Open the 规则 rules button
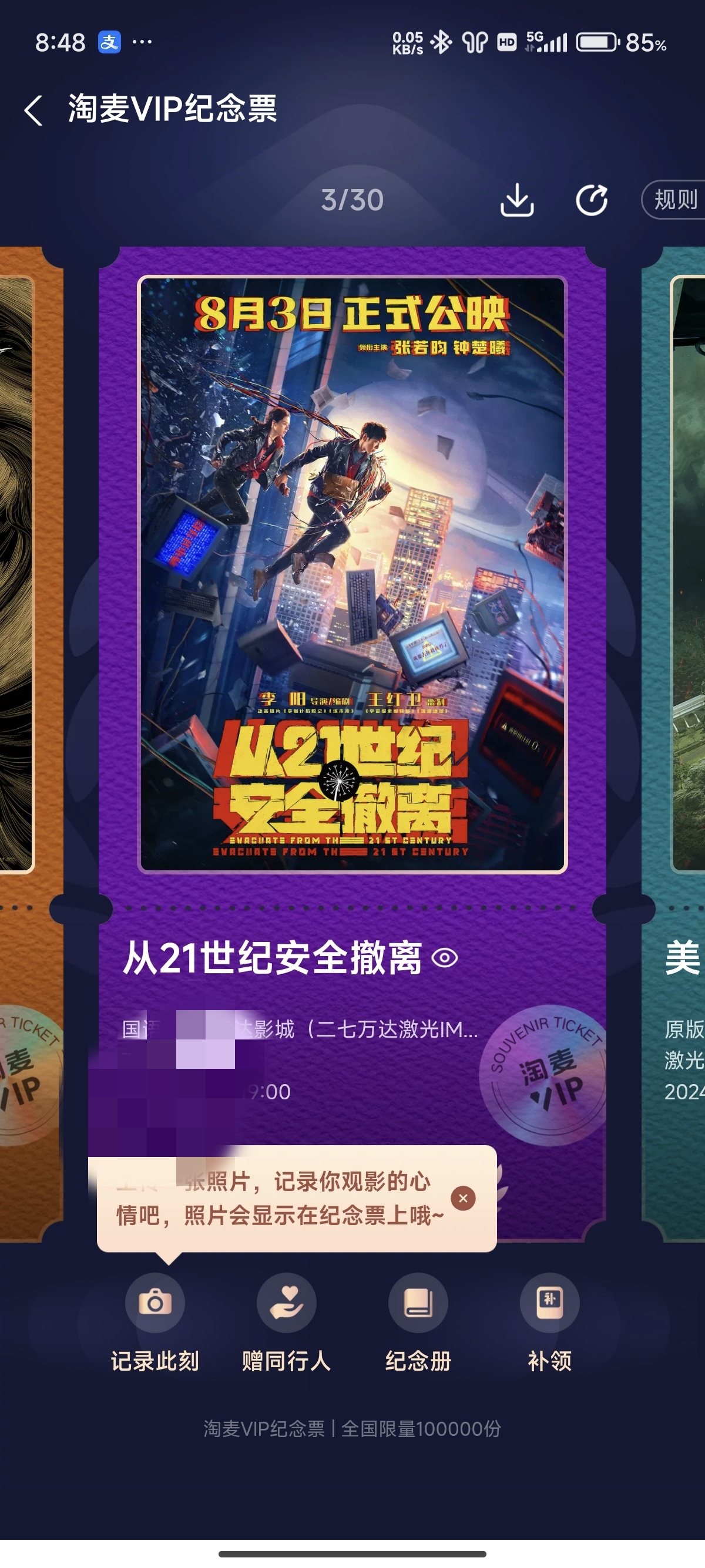 tap(674, 200)
